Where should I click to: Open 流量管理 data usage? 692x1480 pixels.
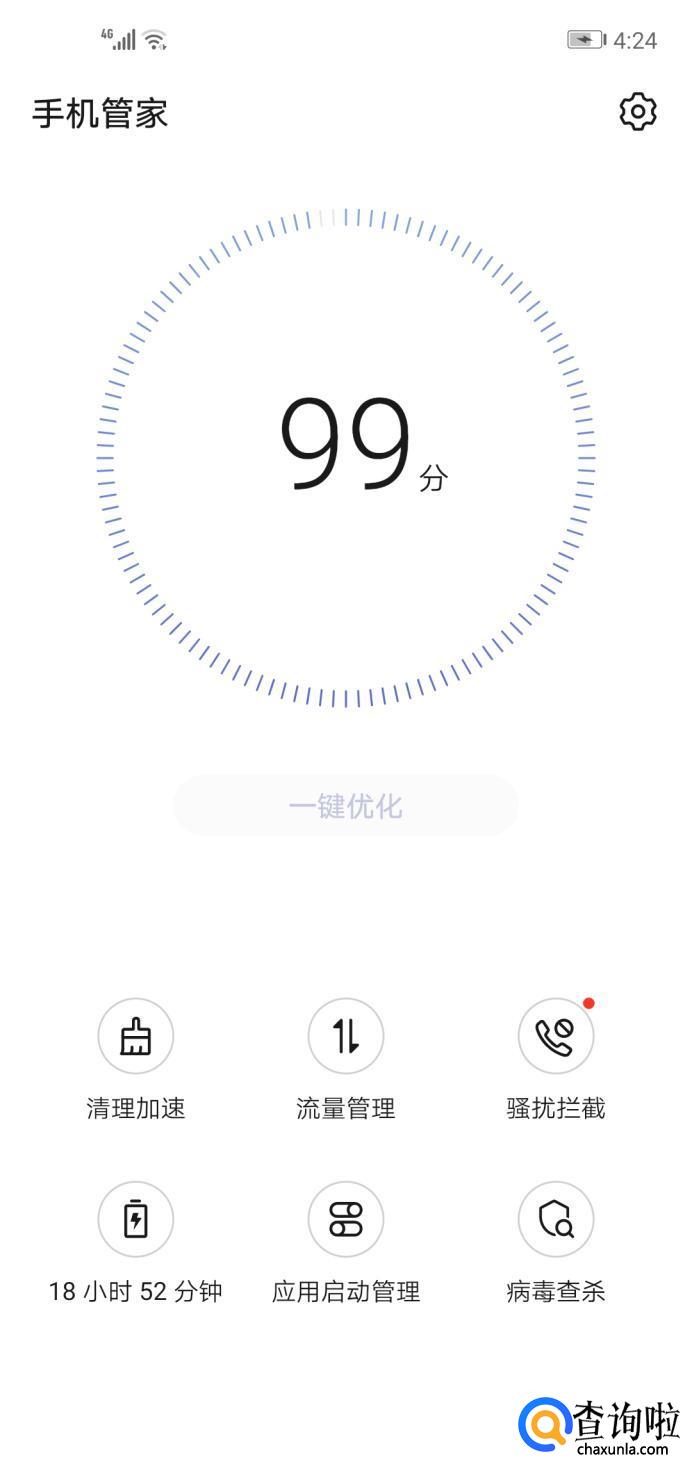click(x=346, y=1037)
